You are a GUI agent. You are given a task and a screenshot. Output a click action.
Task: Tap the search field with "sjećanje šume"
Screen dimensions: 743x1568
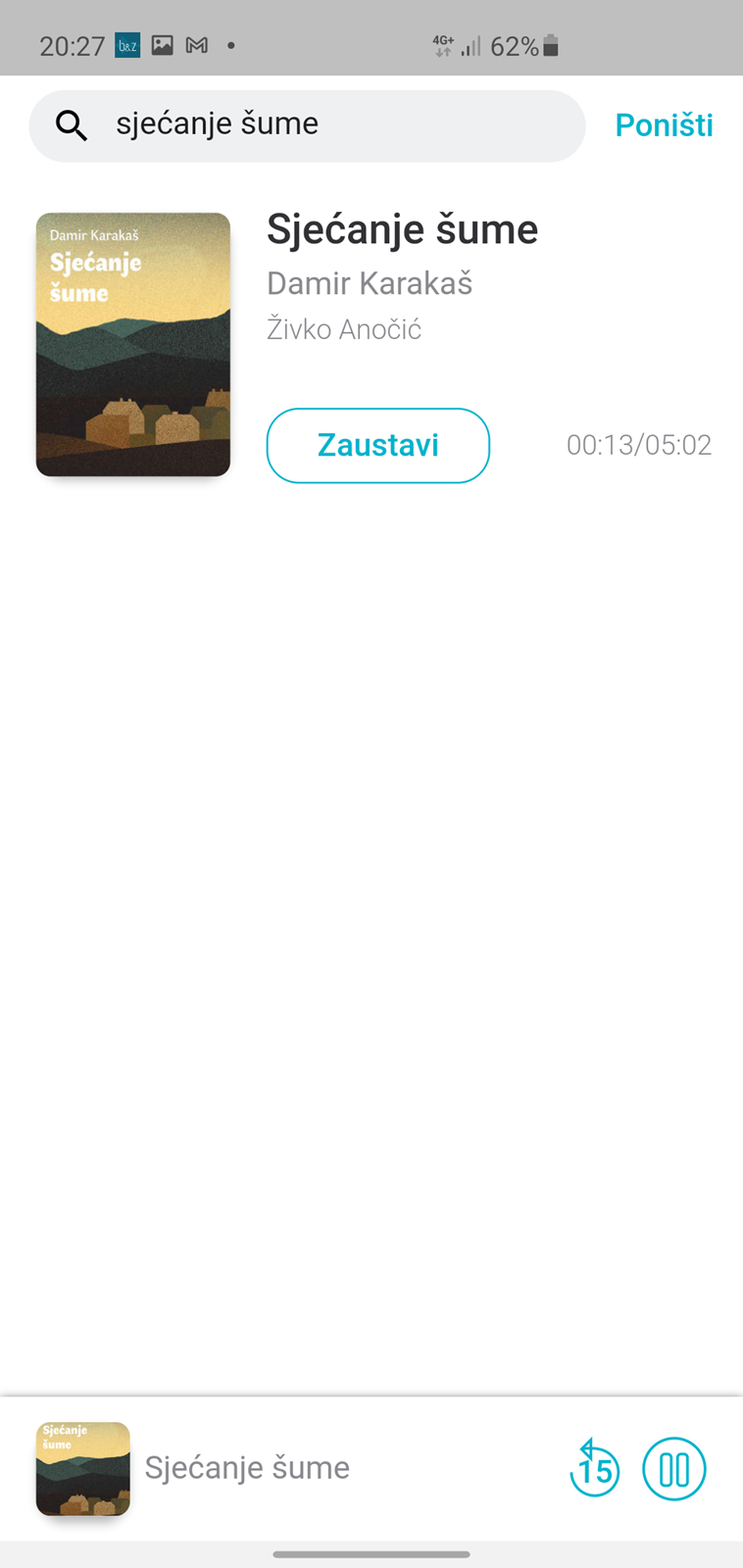pyautogui.click(x=307, y=125)
